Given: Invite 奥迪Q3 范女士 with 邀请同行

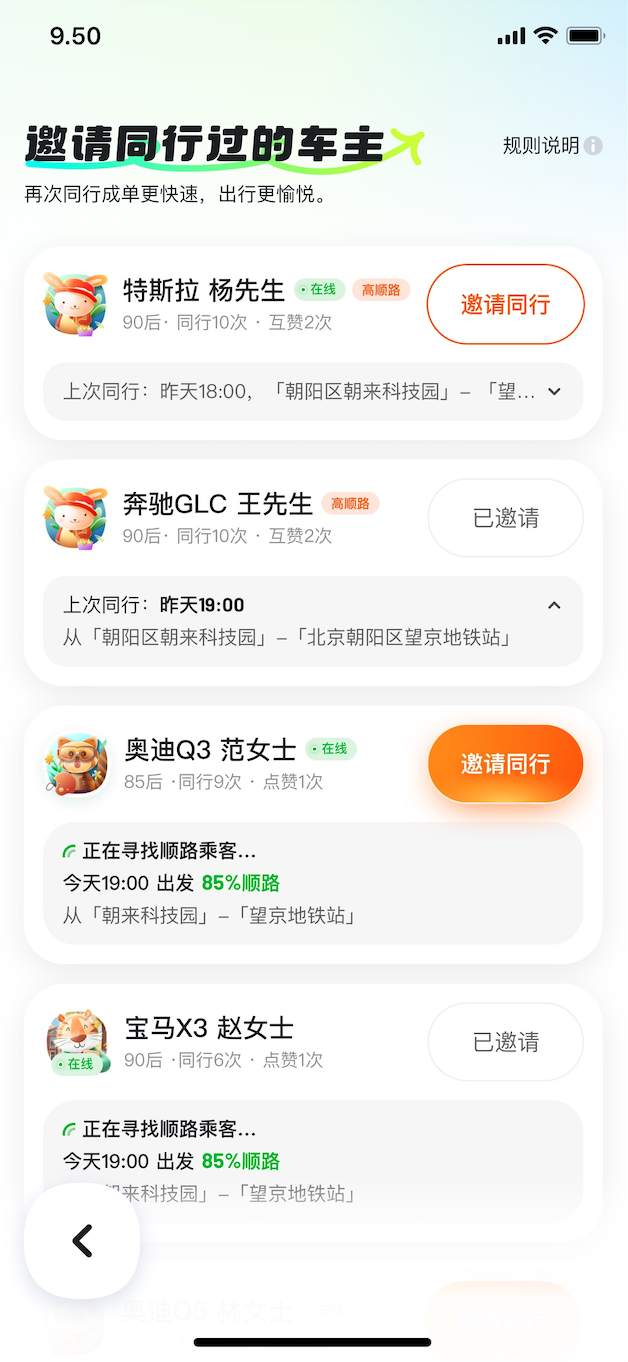Looking at the screenshot, I should (505, 764).
